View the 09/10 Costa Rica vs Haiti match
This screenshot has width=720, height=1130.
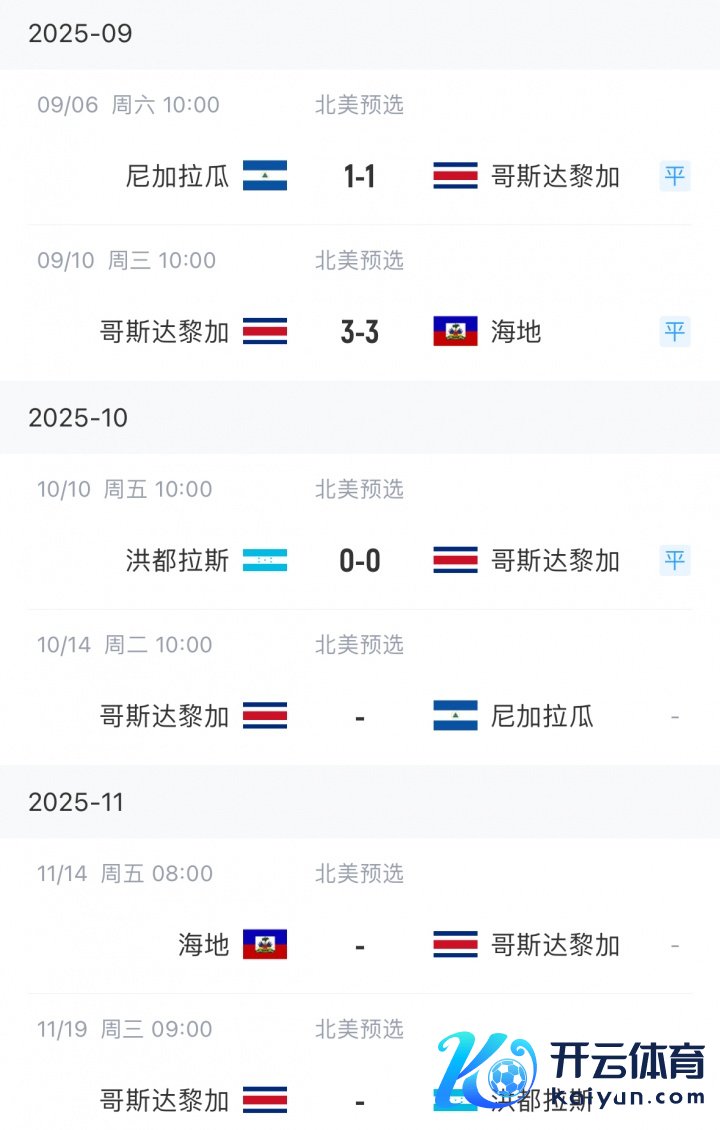tap(359, 331)
